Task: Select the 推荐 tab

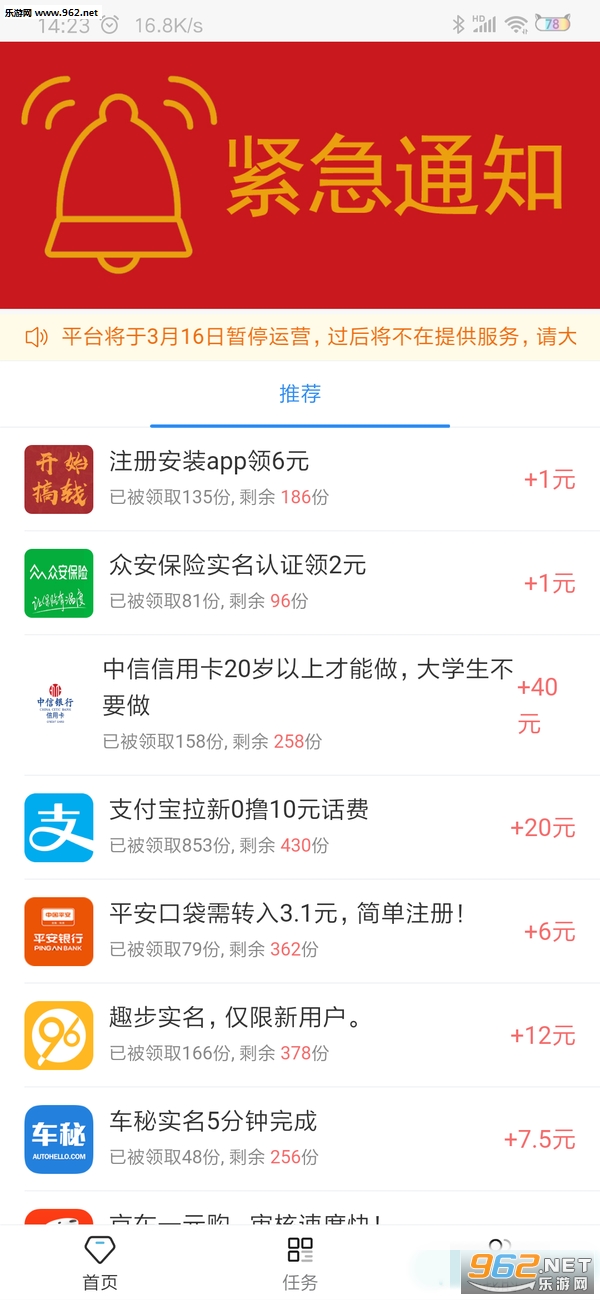Action: tap(300, 394)
